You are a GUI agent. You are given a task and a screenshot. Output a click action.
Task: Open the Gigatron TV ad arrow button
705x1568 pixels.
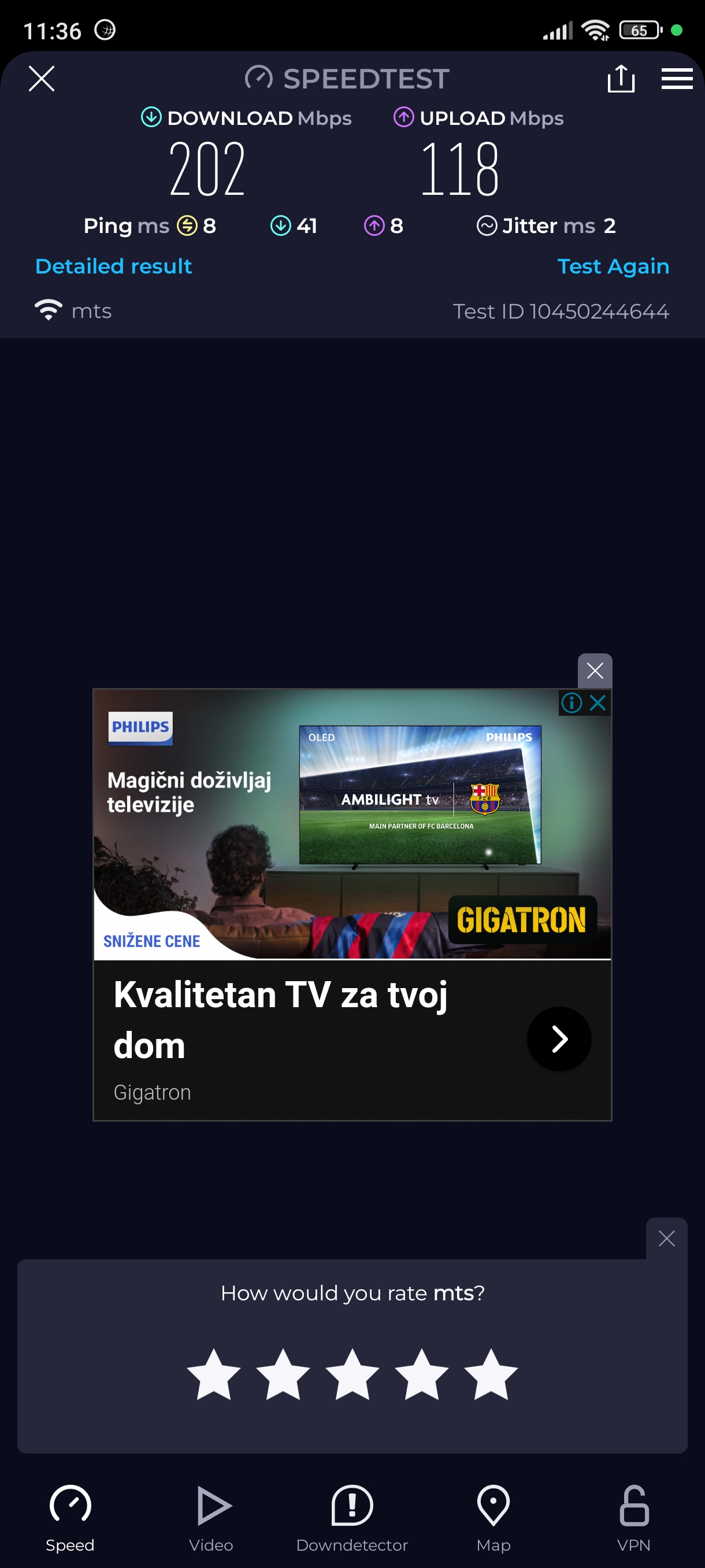click(558, 1038)
